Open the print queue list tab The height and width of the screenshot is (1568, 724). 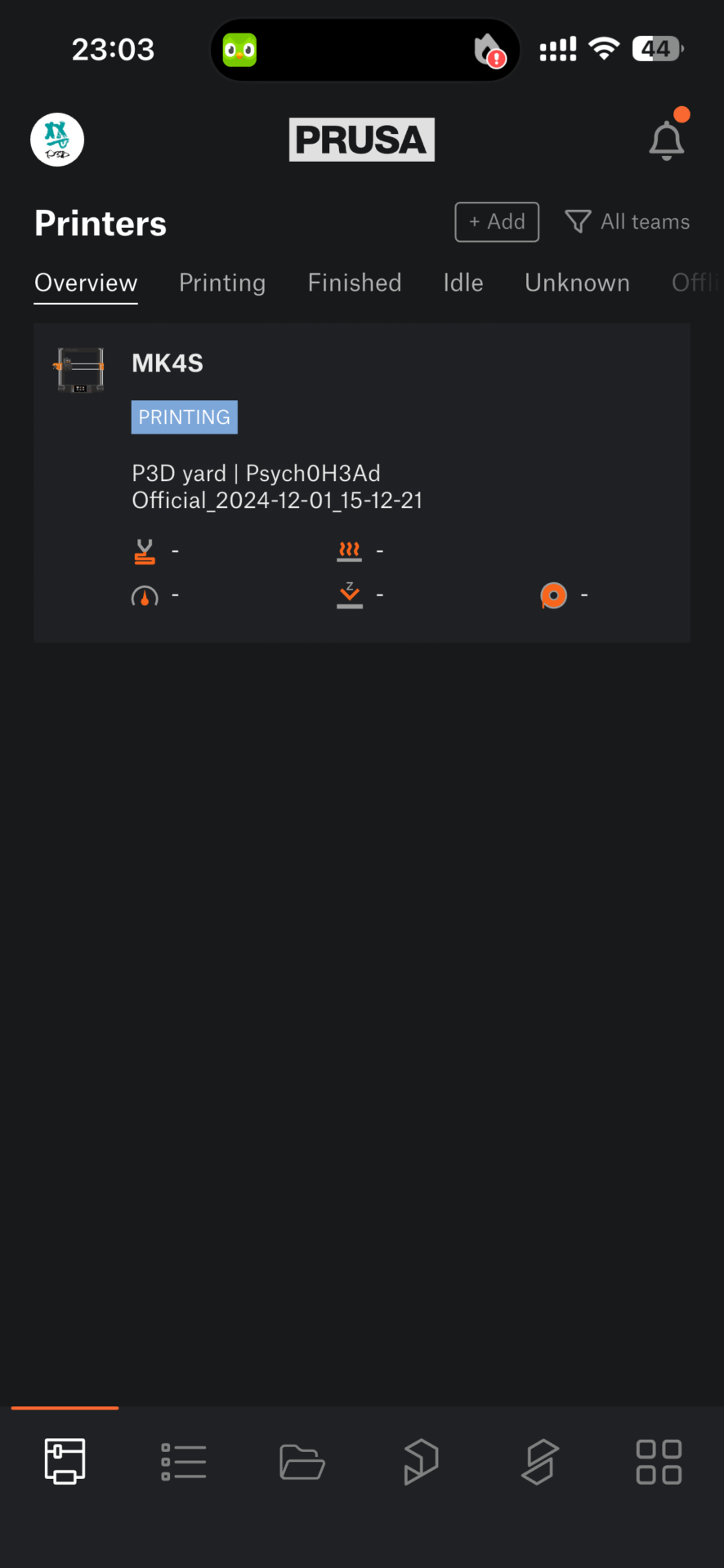[183, 1462]
